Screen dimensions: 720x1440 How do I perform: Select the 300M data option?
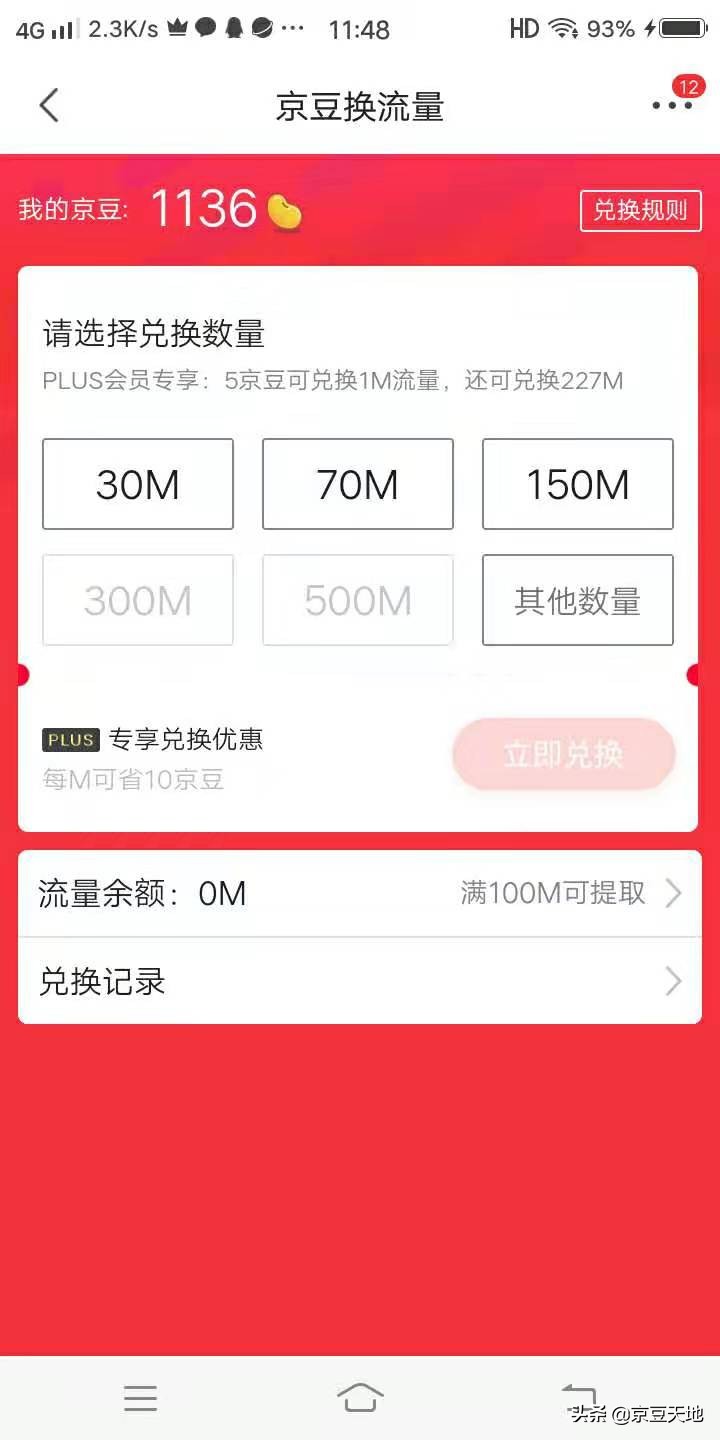pos(138,600)
